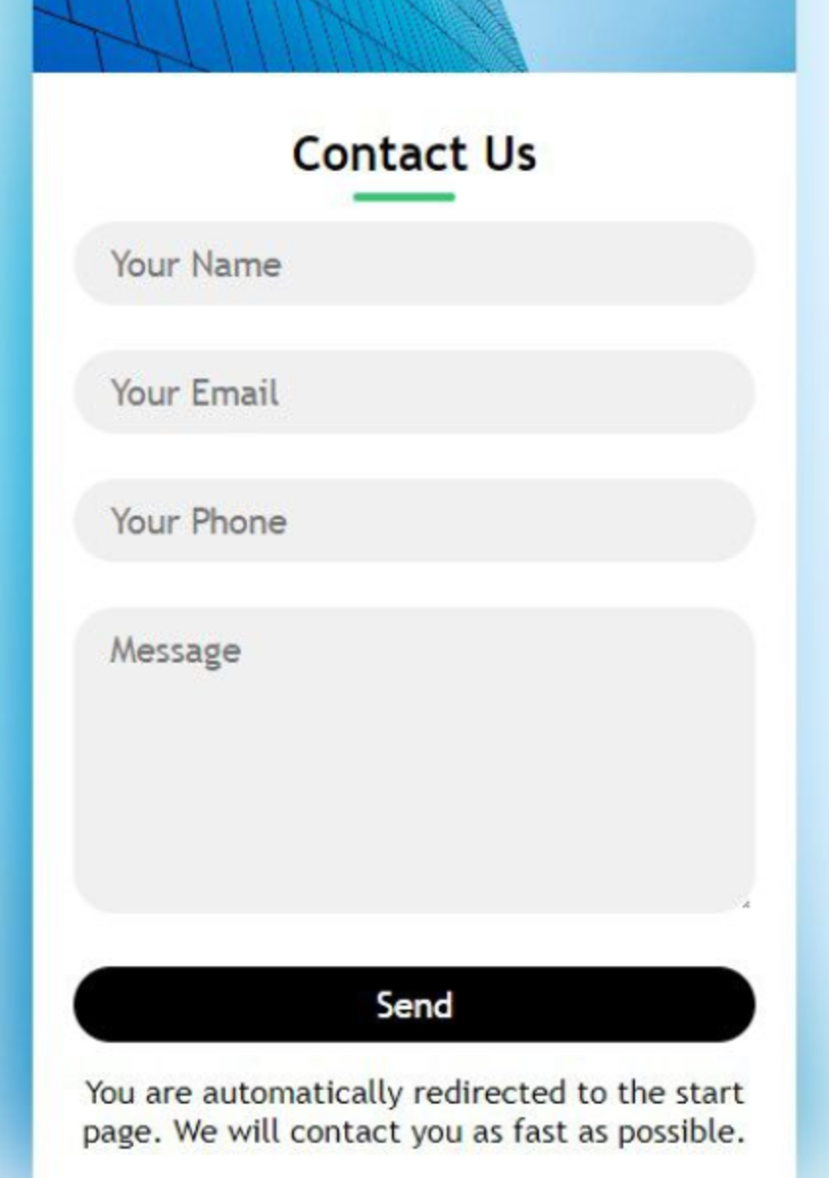Image resolution: width=829 pixels, height=1178 pixels.
Task: Focus the Your Email field
Action: [414, 392]
